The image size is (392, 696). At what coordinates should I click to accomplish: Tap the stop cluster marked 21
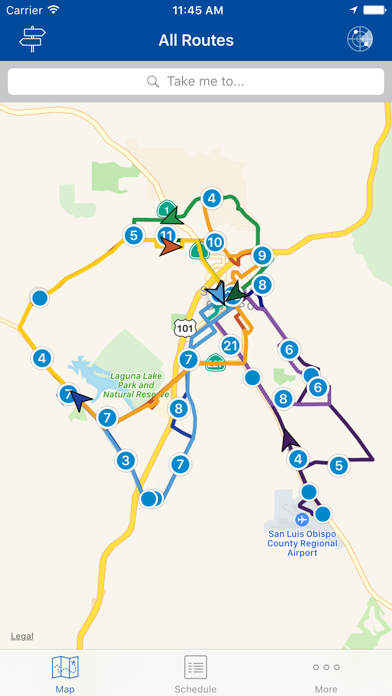pos(230,345)
